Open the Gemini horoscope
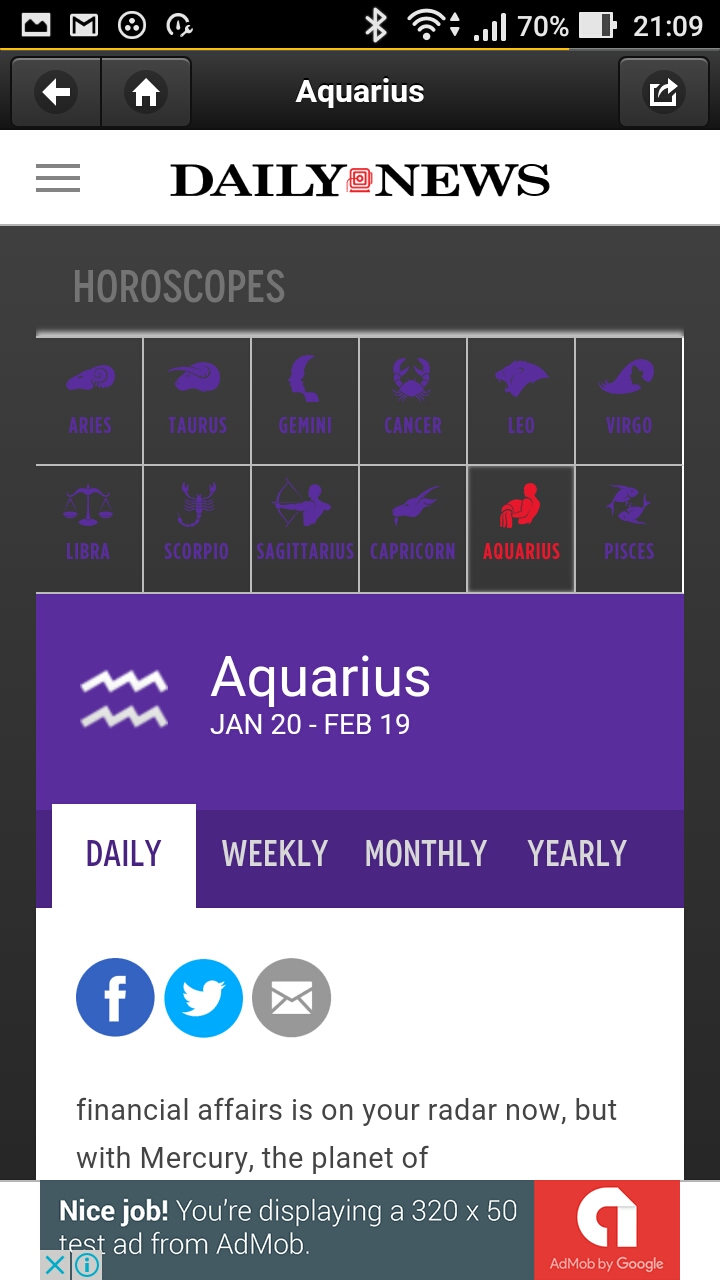 click(x=305, y=400)
